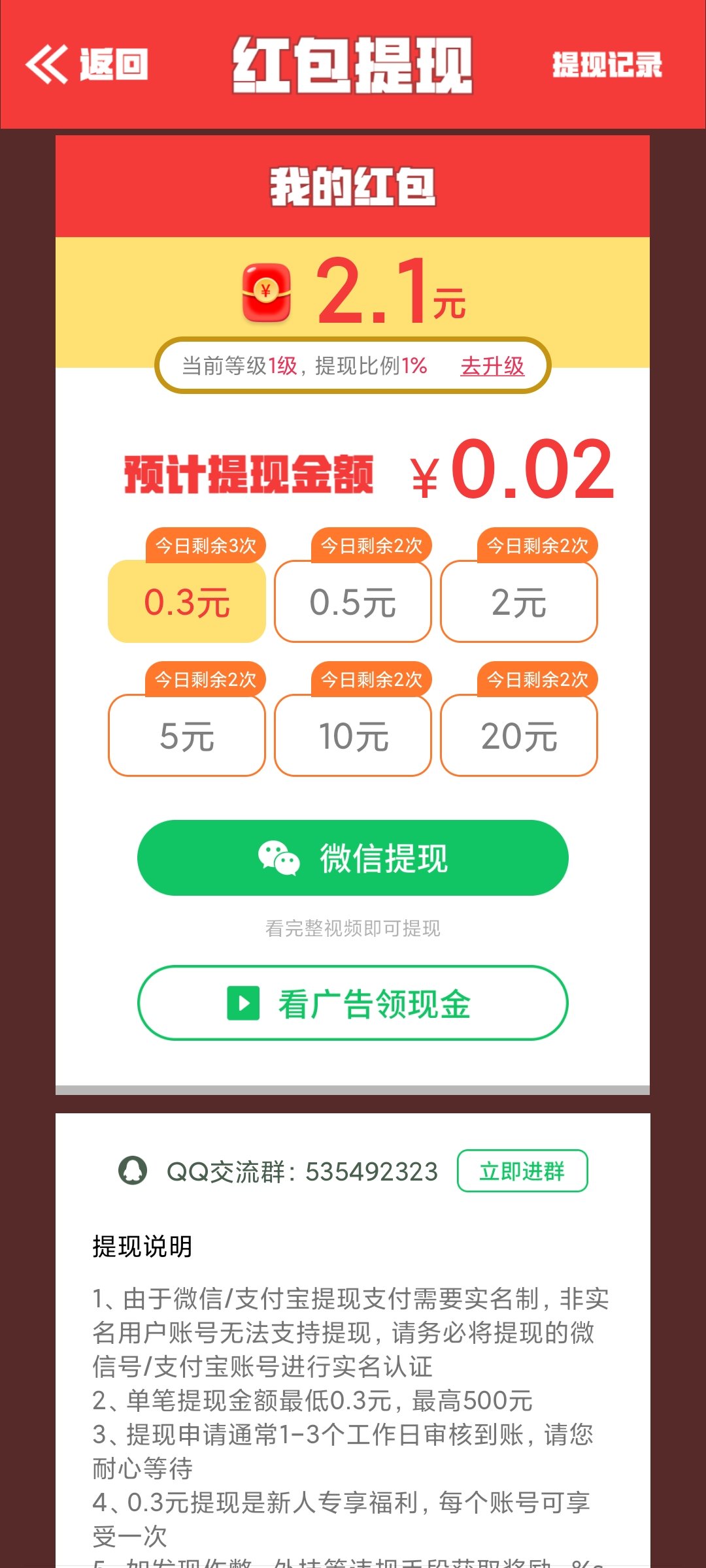Select the 0.5元 withdrawal amount
Screen dimensions: 706x1568
coord(353,602)
